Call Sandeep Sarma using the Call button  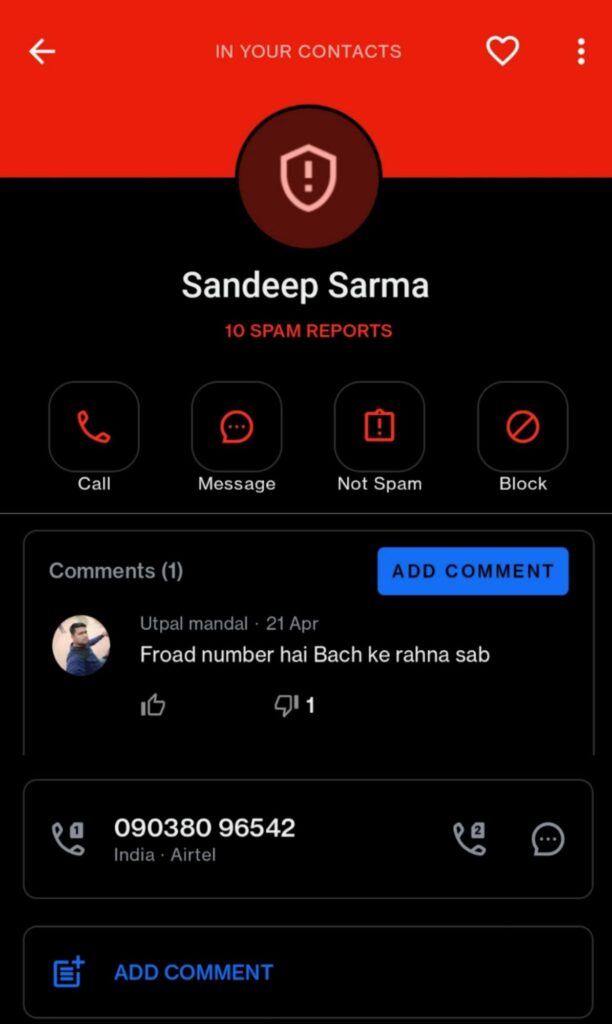(94, 427)
